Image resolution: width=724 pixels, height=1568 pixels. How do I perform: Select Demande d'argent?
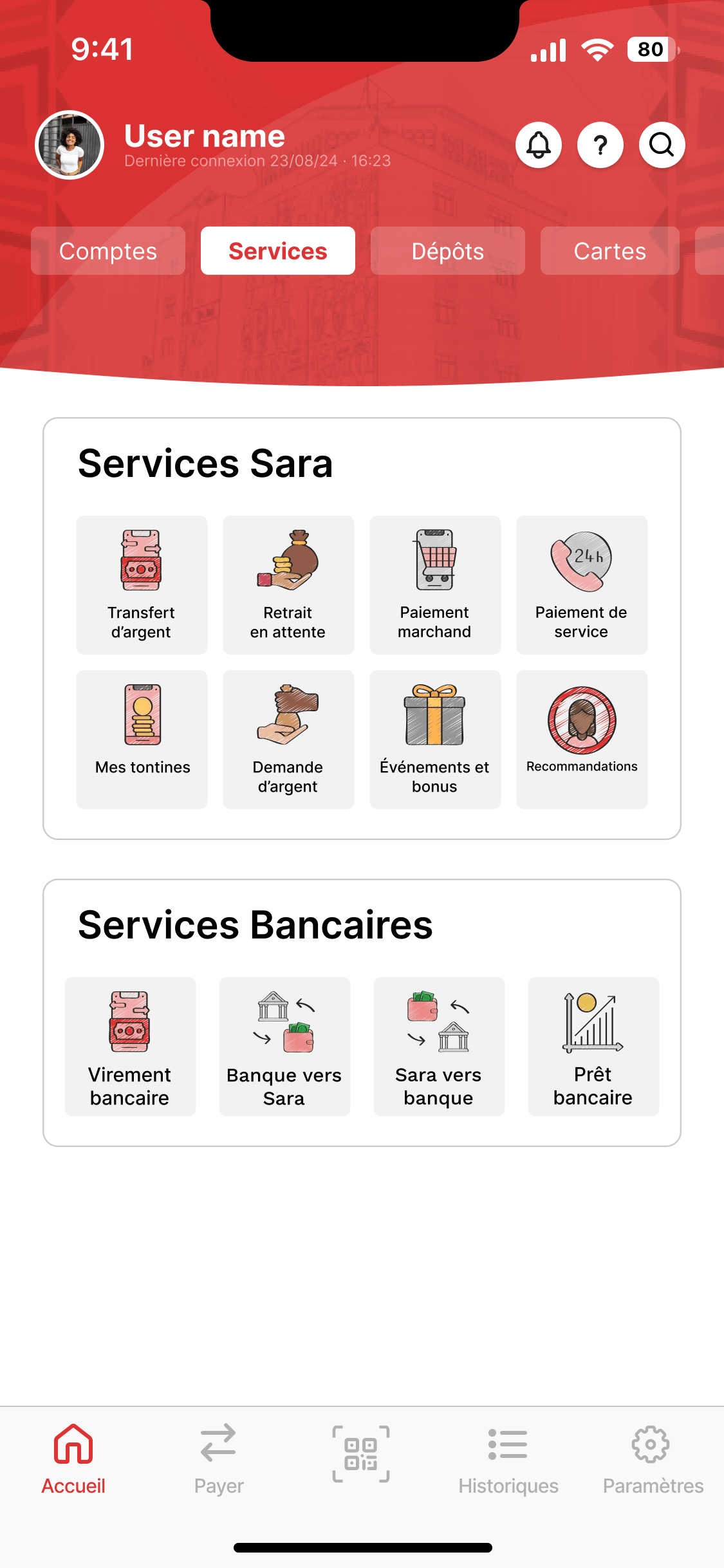(x=288, y=739)
